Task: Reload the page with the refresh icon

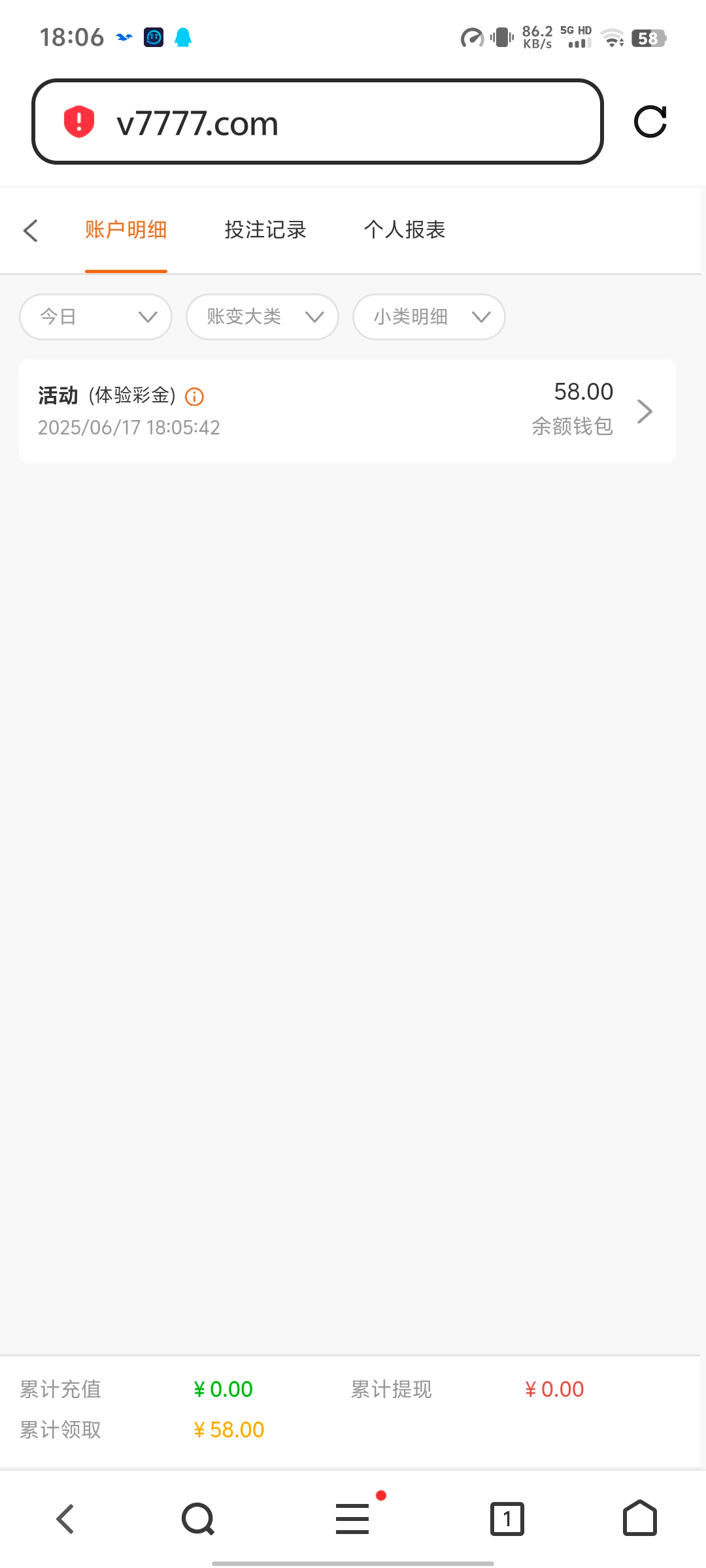Action: pos(650,122)
